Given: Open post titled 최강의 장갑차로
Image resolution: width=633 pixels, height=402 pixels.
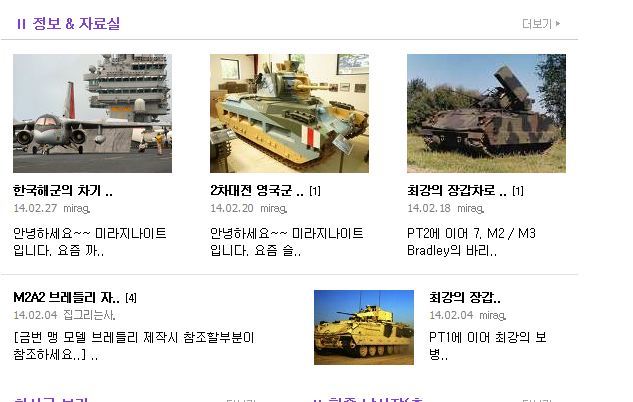Looking at the screenshot, I should tap(457, 190).
